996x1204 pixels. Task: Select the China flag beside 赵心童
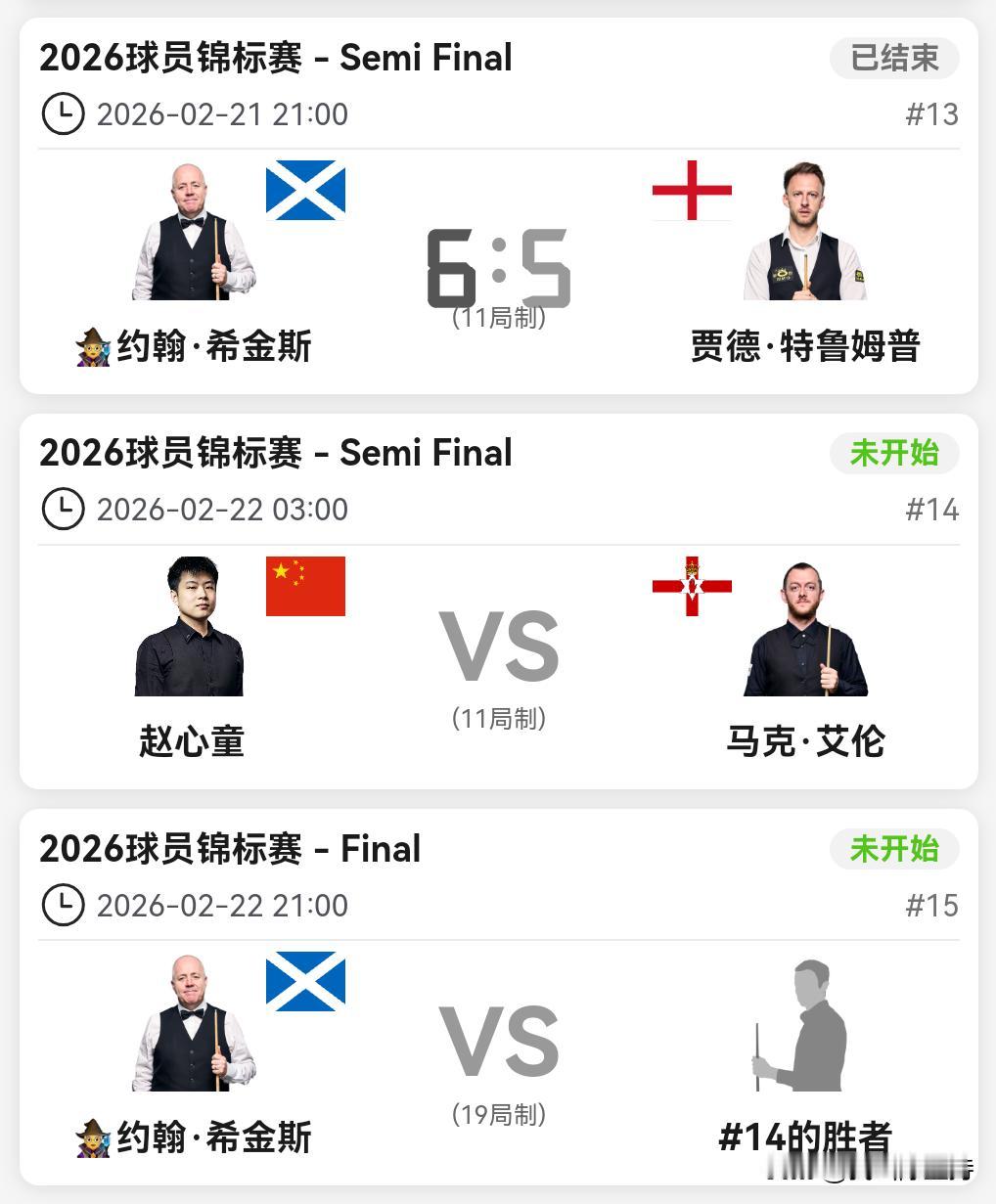click(x=304, y=586)
